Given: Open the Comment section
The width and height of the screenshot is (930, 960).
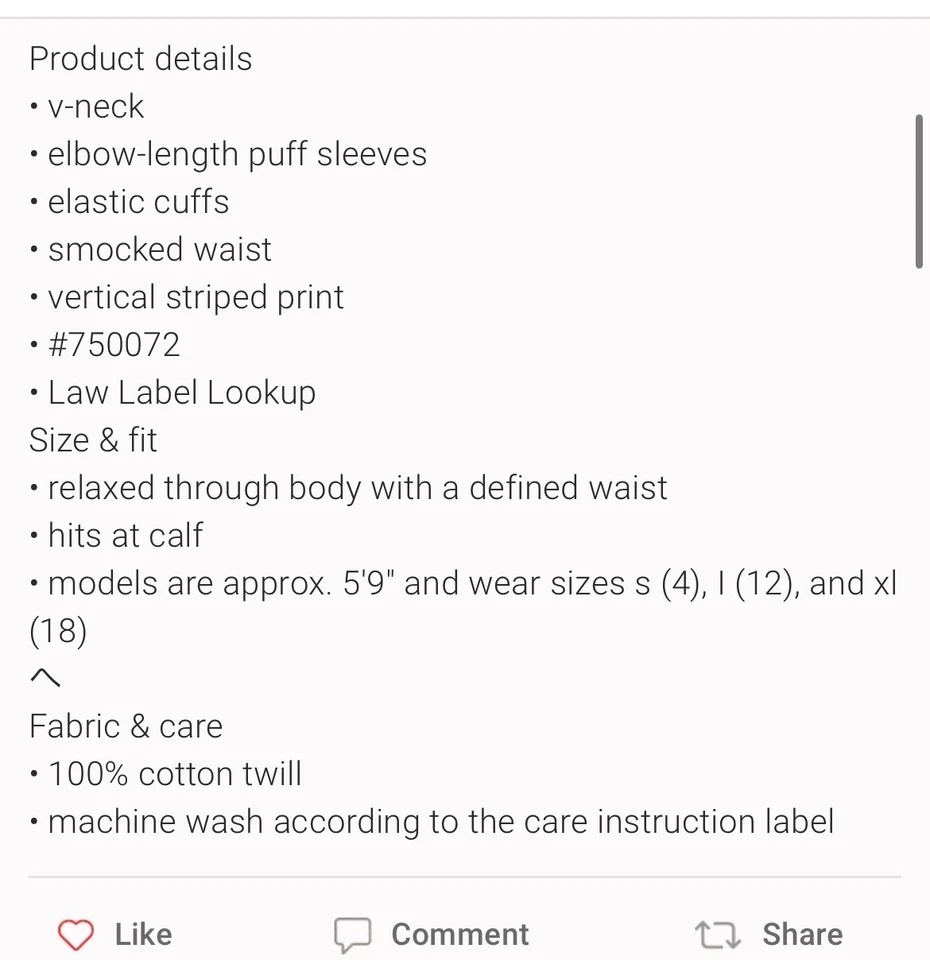Looking at the screenshot, I should 431,934.
